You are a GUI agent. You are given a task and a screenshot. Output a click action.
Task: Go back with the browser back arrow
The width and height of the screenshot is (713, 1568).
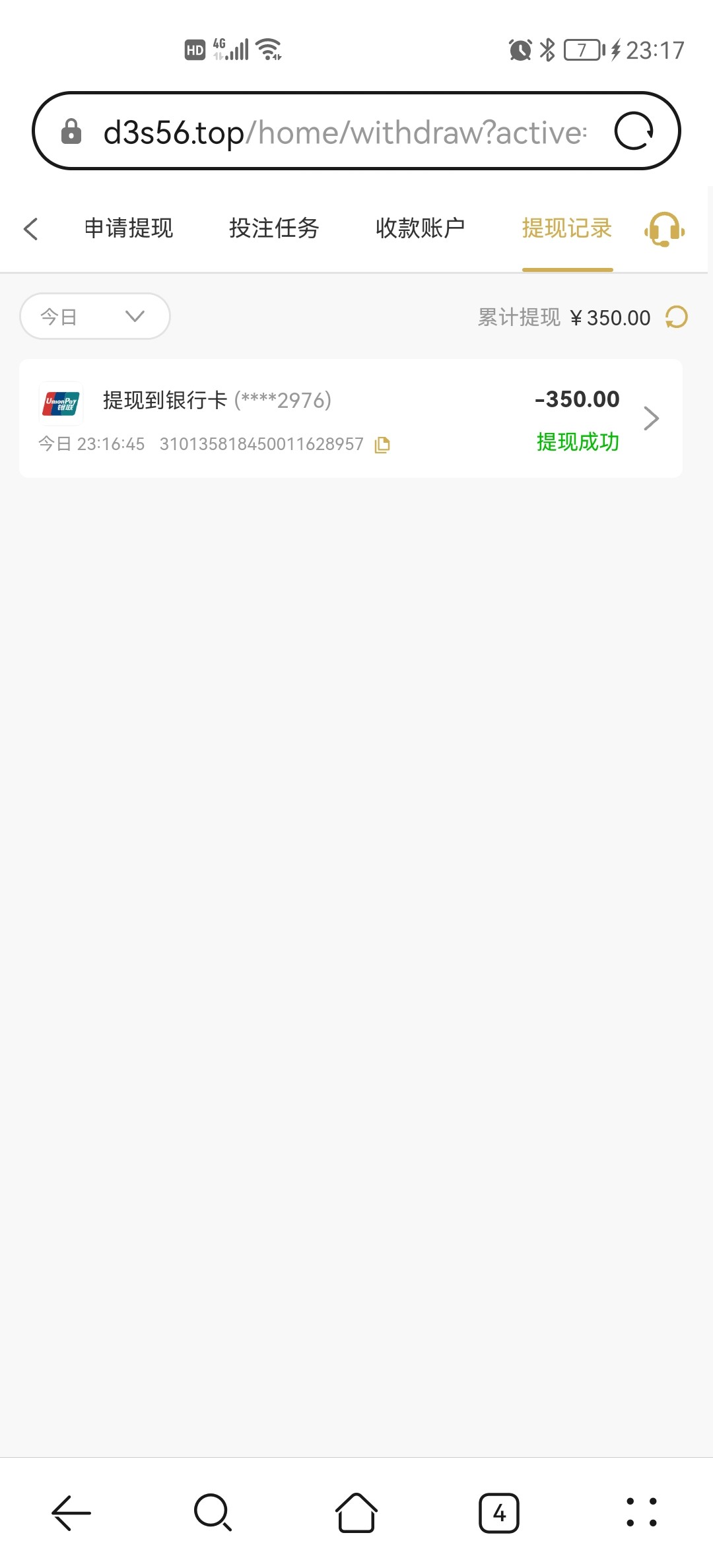pyautogui.click(x=71, y=1513)
